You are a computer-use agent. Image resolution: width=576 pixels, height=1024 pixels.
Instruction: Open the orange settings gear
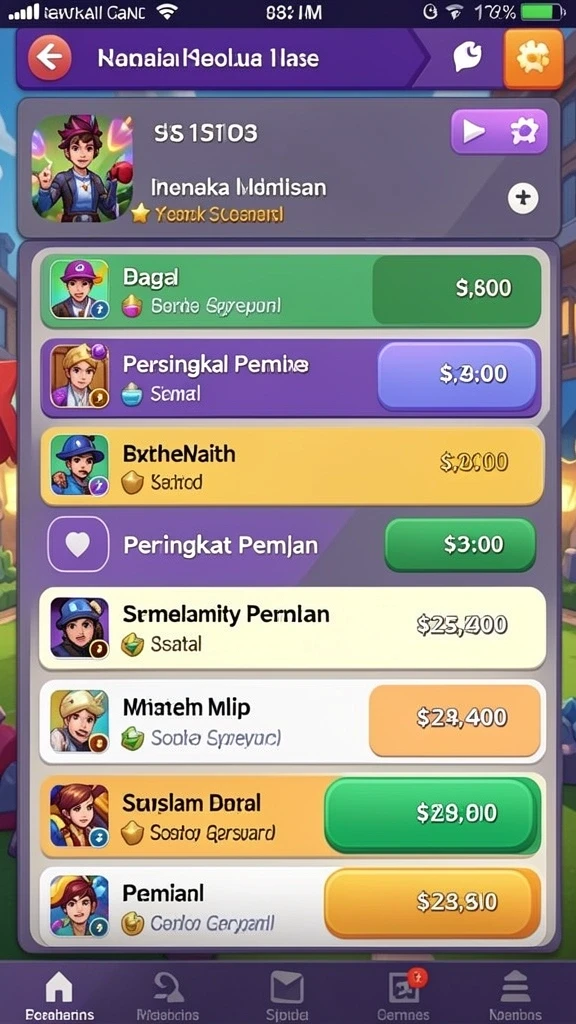[533, 59]
